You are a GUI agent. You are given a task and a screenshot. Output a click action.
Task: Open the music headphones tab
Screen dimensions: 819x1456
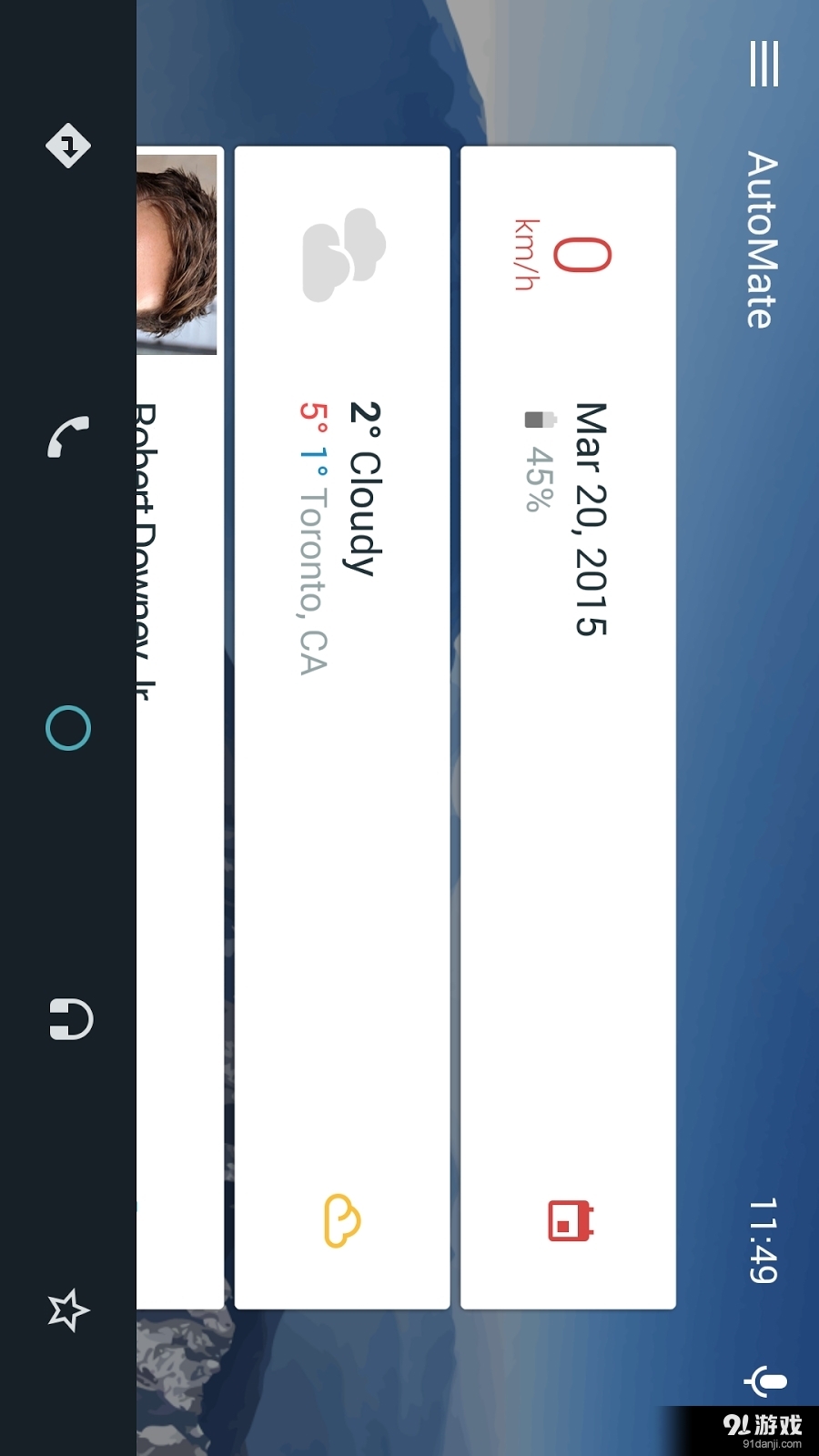coord(70,1018)
